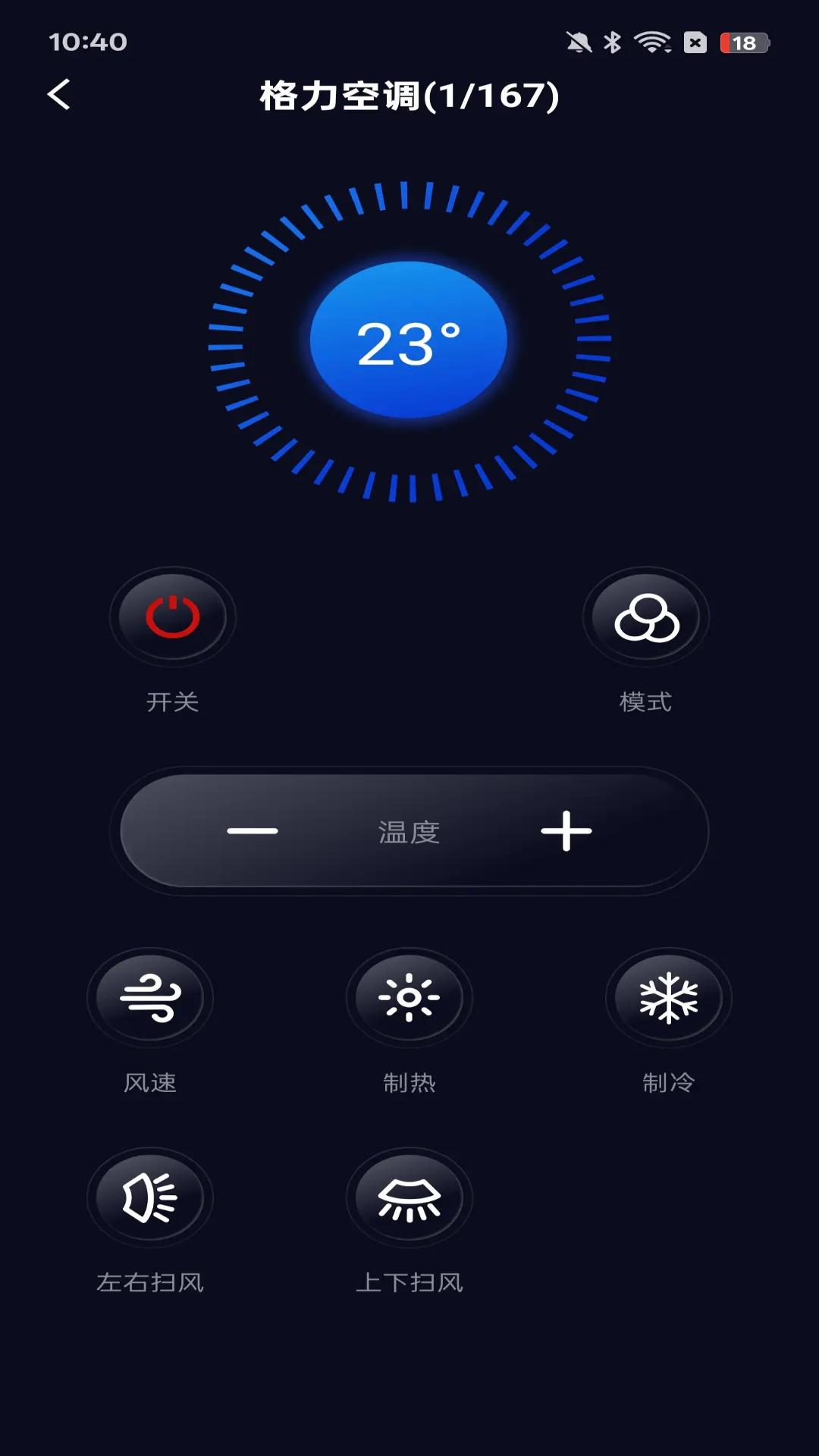819x1456 pixels.
Task: Select the 格力空调(1/167) title bar
Action: click(409, 96)
